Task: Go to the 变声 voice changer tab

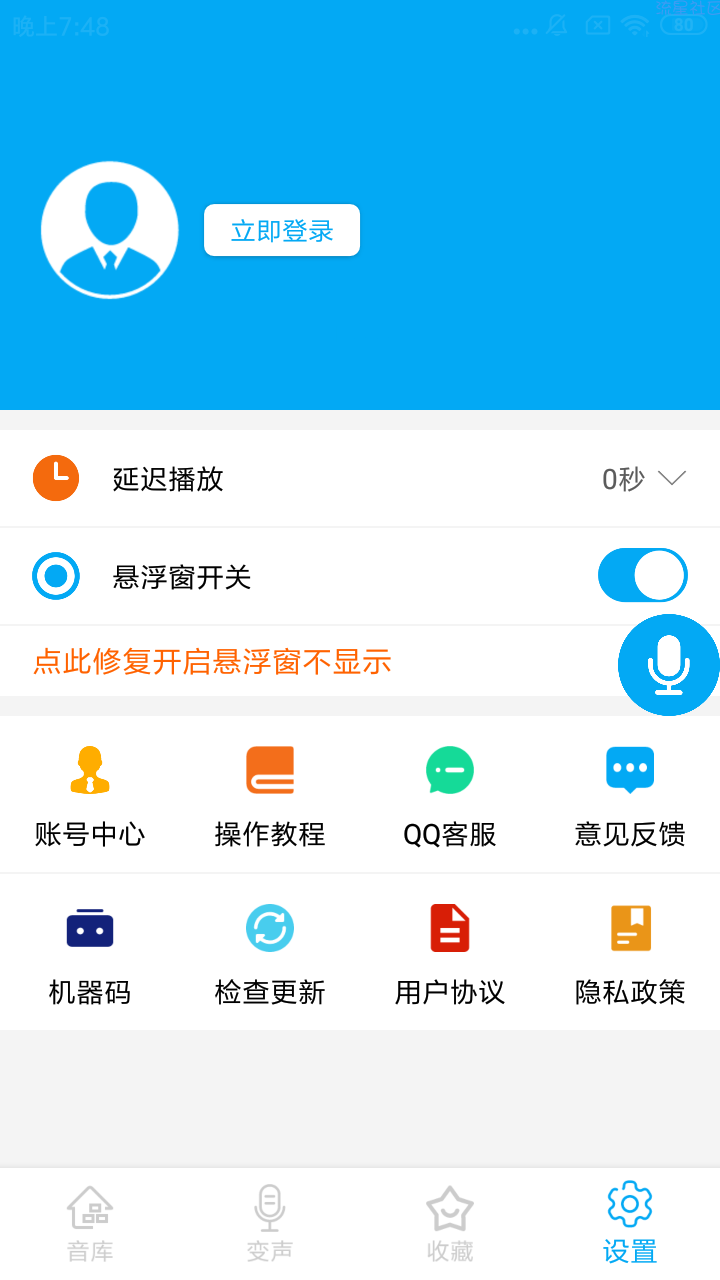Action: (x=270, y=1223)
